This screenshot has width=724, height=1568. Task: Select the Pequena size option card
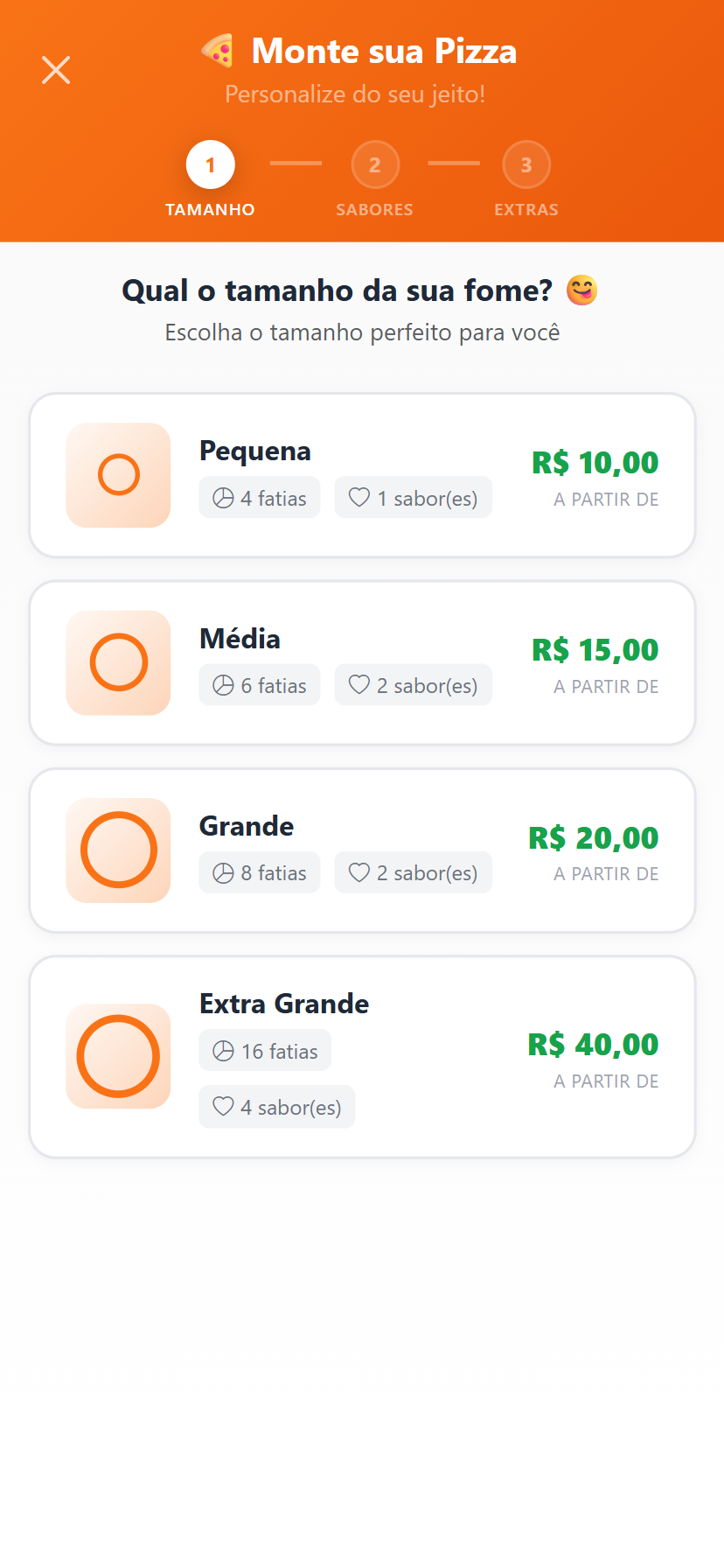(x=362, y=475)
